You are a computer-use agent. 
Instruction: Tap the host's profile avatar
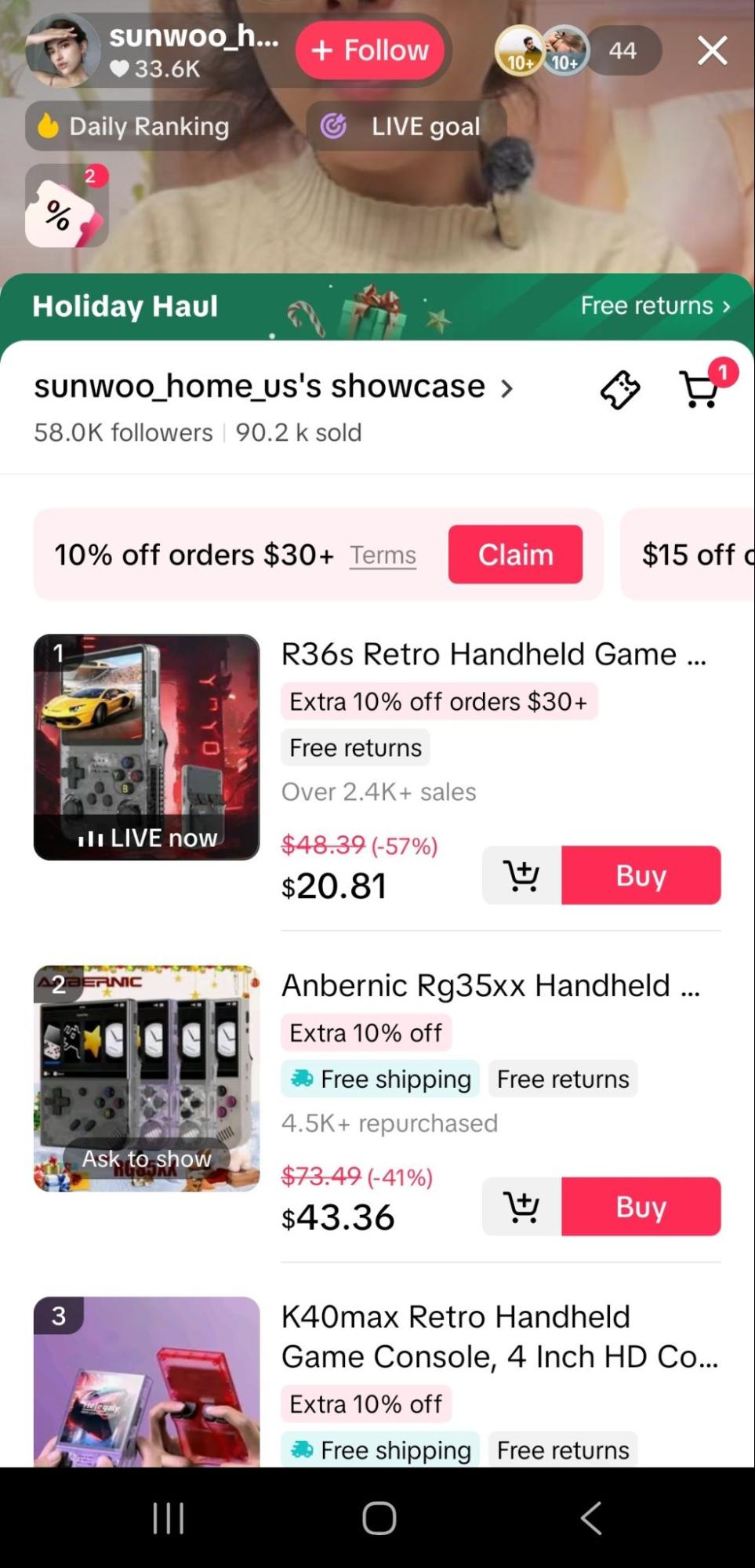(64, 50)
